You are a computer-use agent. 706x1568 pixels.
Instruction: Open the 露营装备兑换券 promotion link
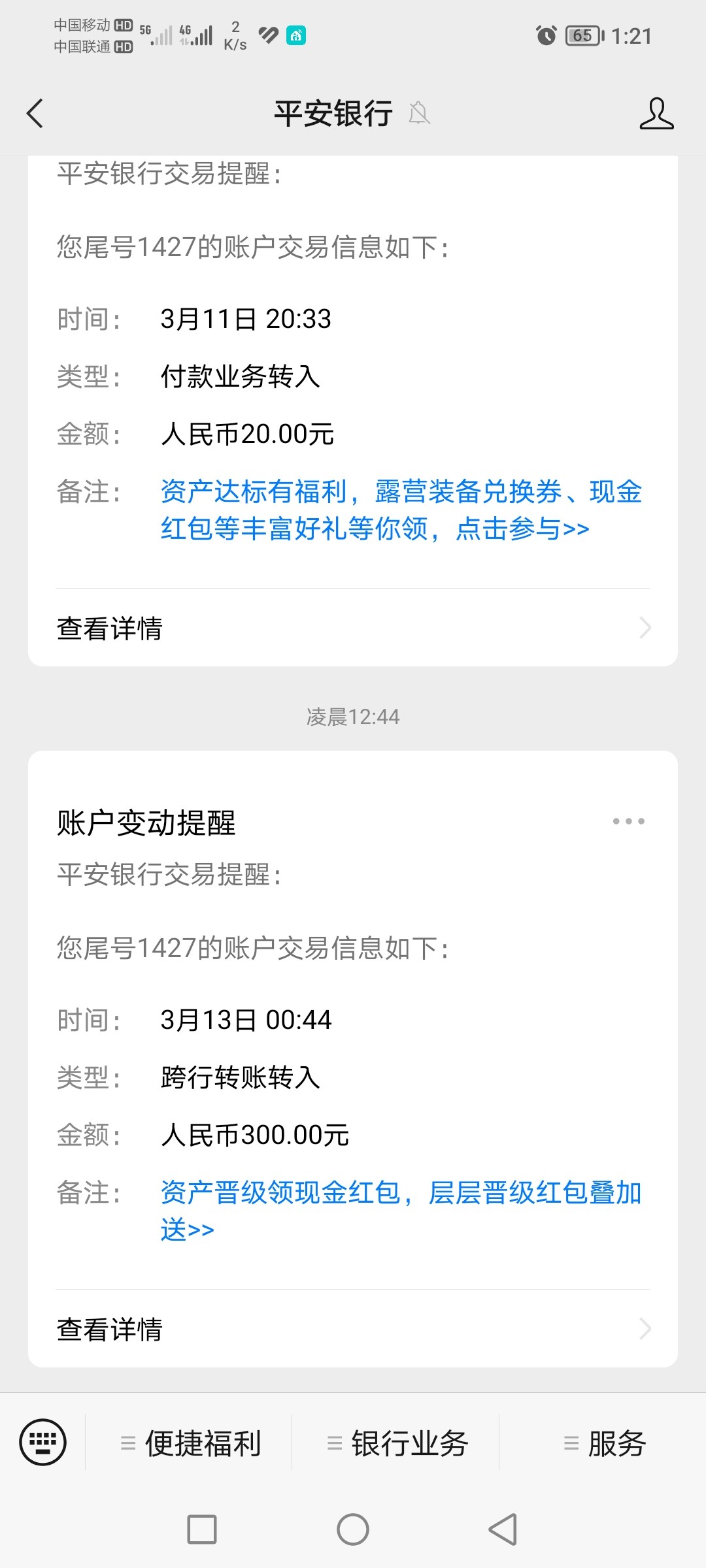click(x=400, y=510)
